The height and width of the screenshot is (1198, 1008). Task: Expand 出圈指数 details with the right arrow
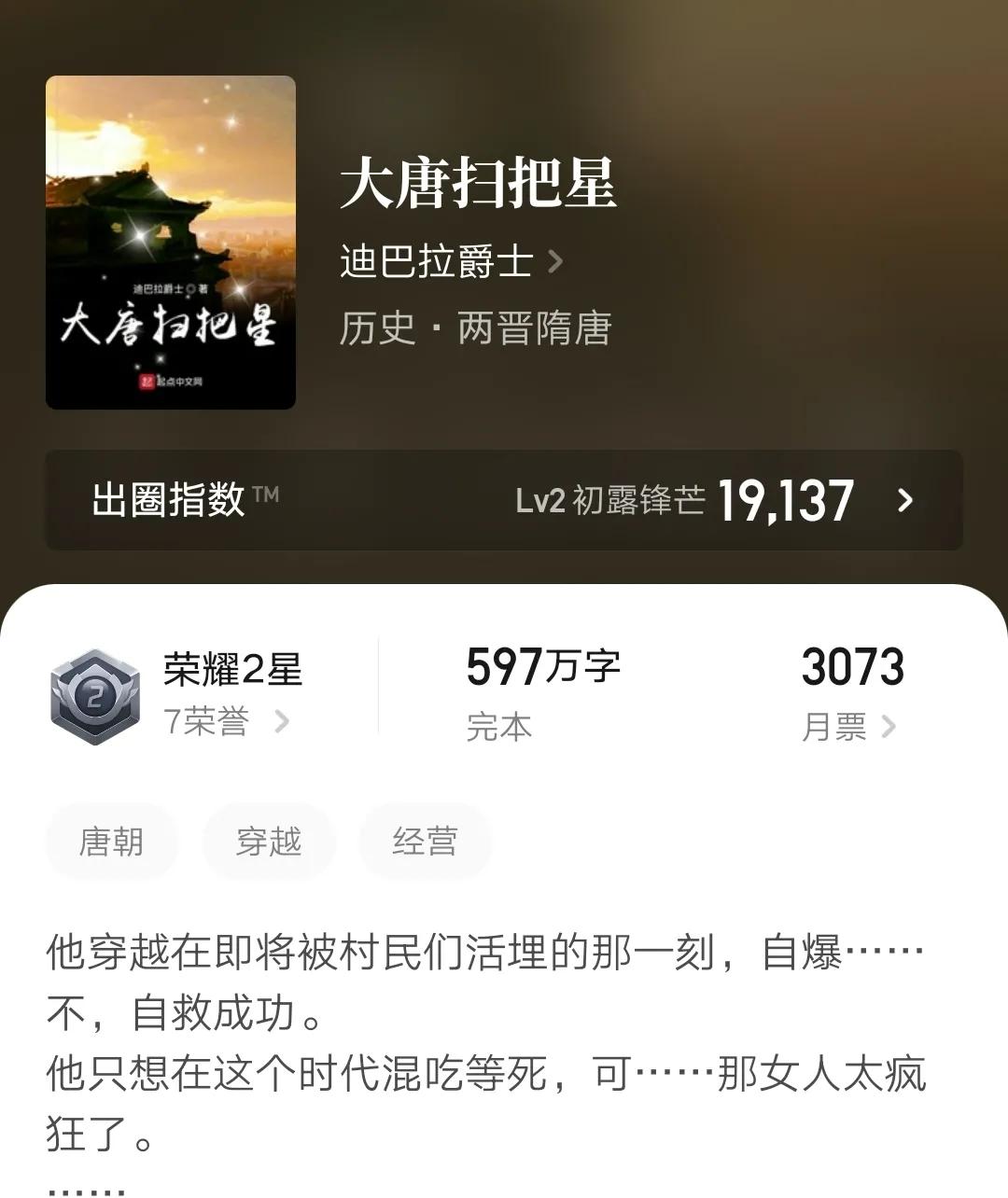[904, 499]
